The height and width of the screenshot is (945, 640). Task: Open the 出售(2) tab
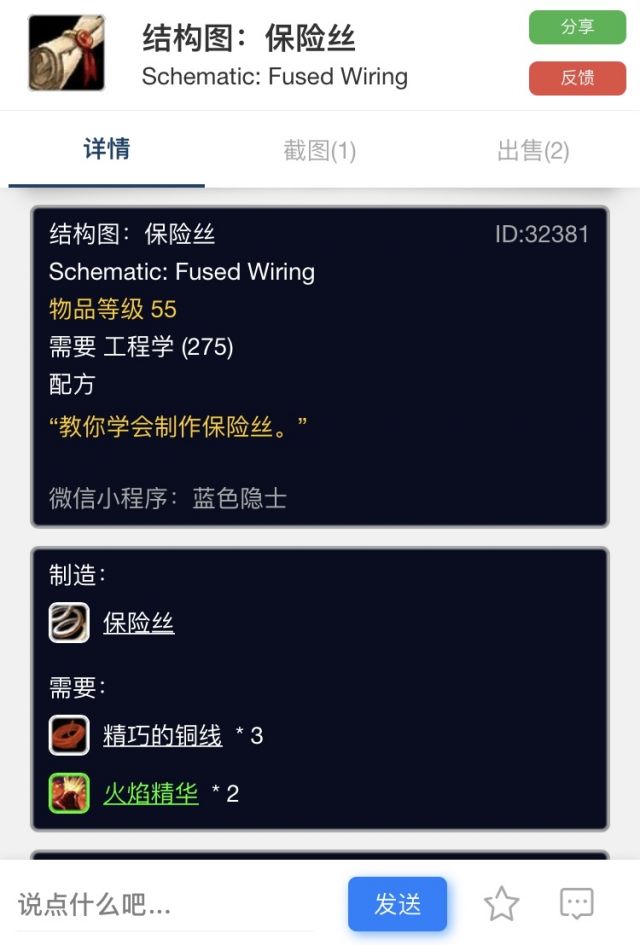(533, 151)
